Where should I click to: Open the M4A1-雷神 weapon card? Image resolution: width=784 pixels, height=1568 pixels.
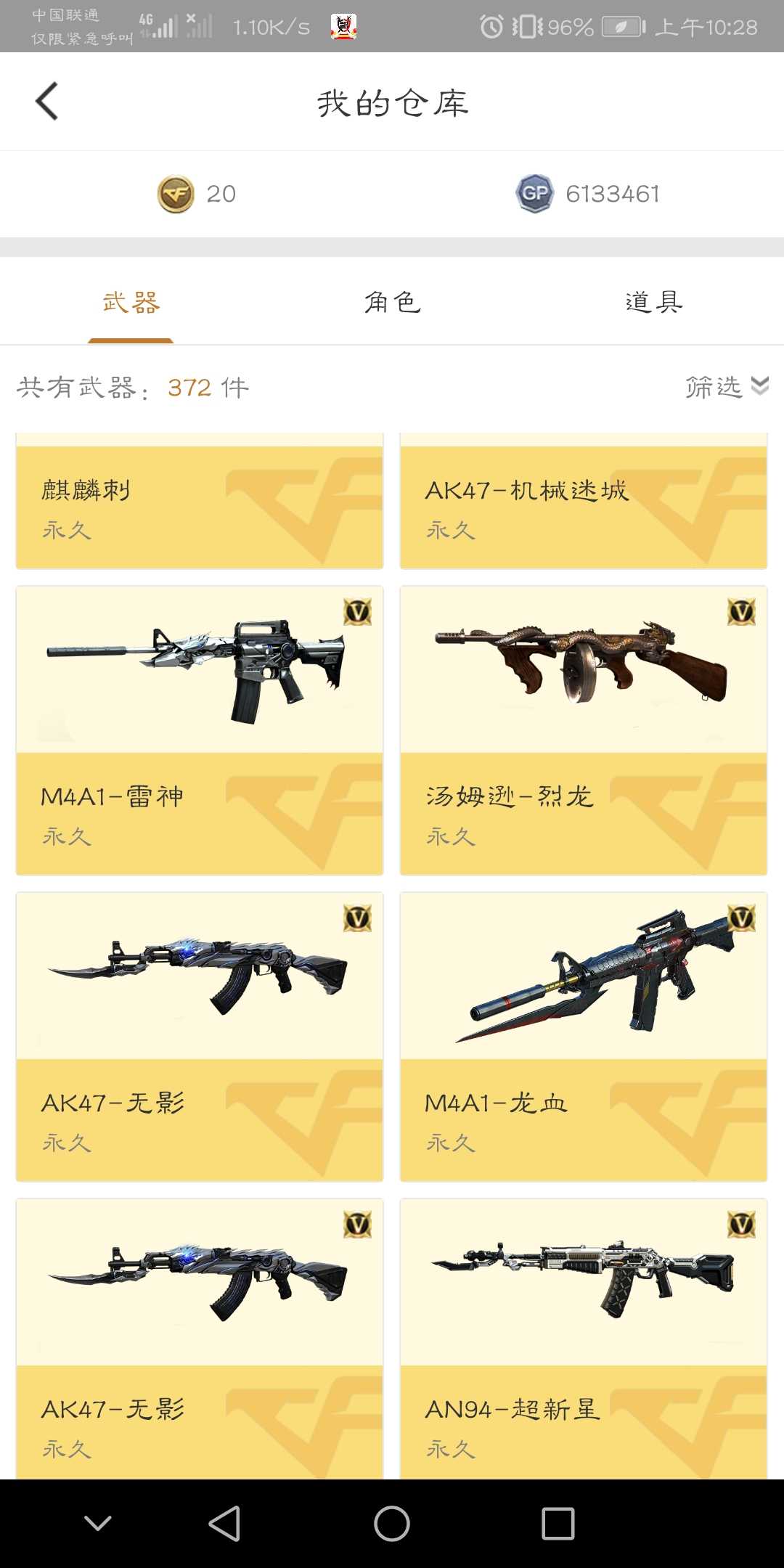click(200, 730)
